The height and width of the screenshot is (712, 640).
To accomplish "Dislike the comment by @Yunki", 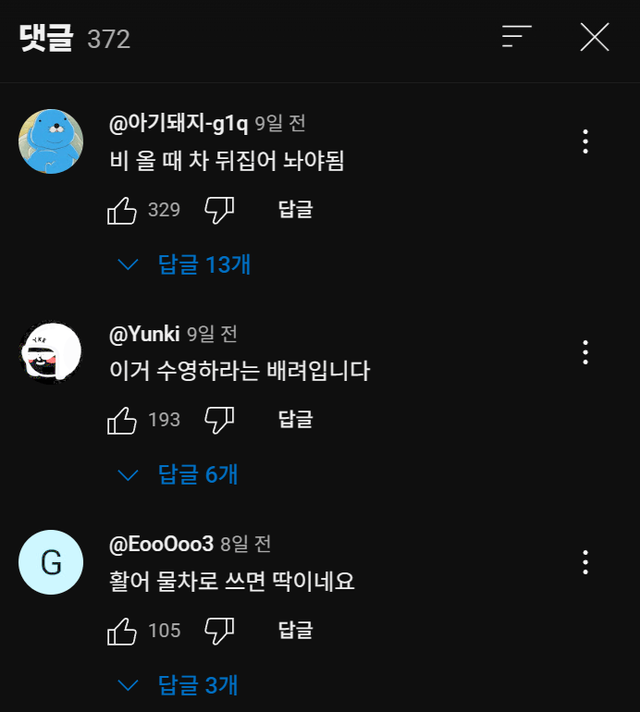I will [x=219, y=420].
